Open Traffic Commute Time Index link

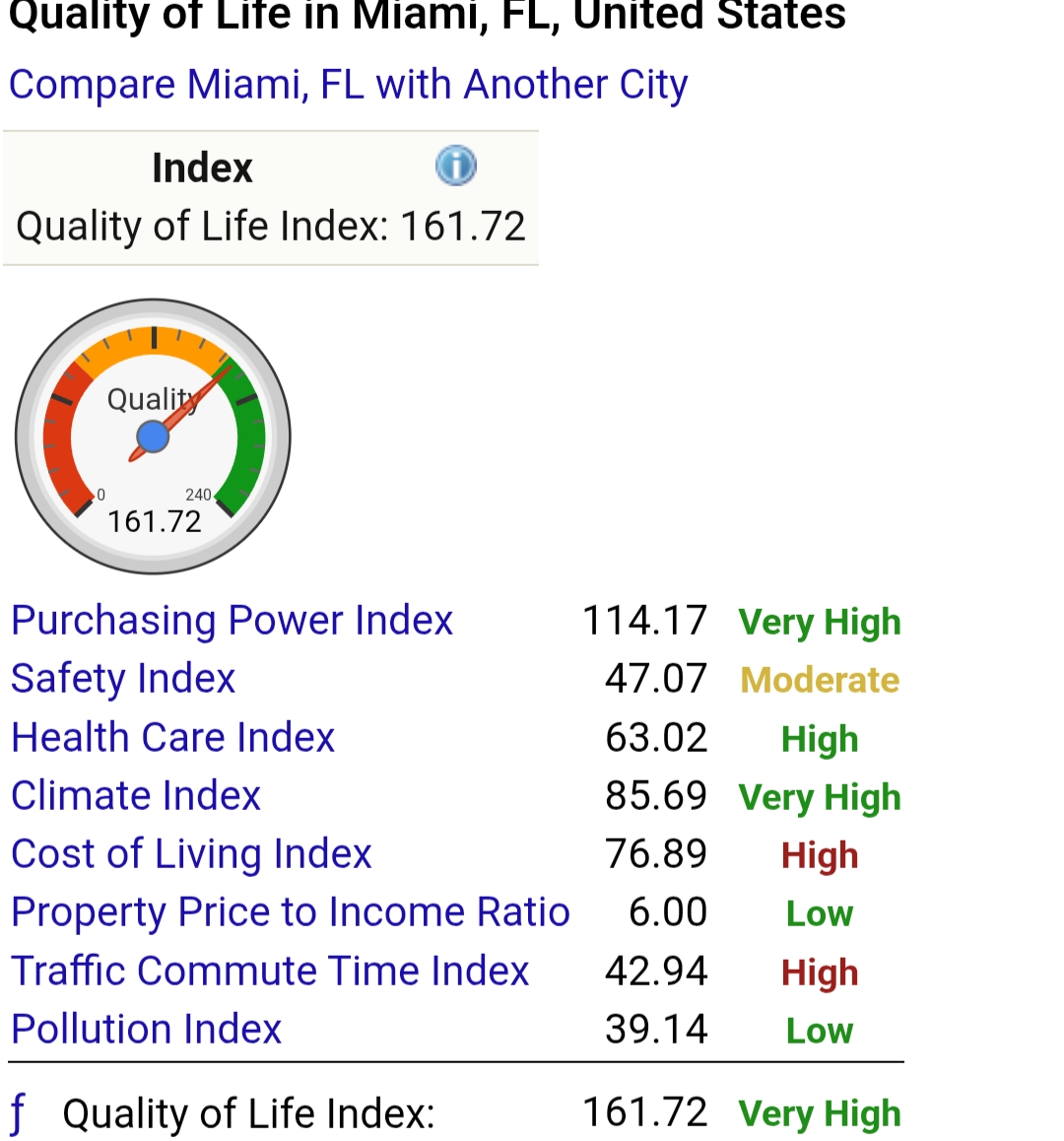point(270,972)
